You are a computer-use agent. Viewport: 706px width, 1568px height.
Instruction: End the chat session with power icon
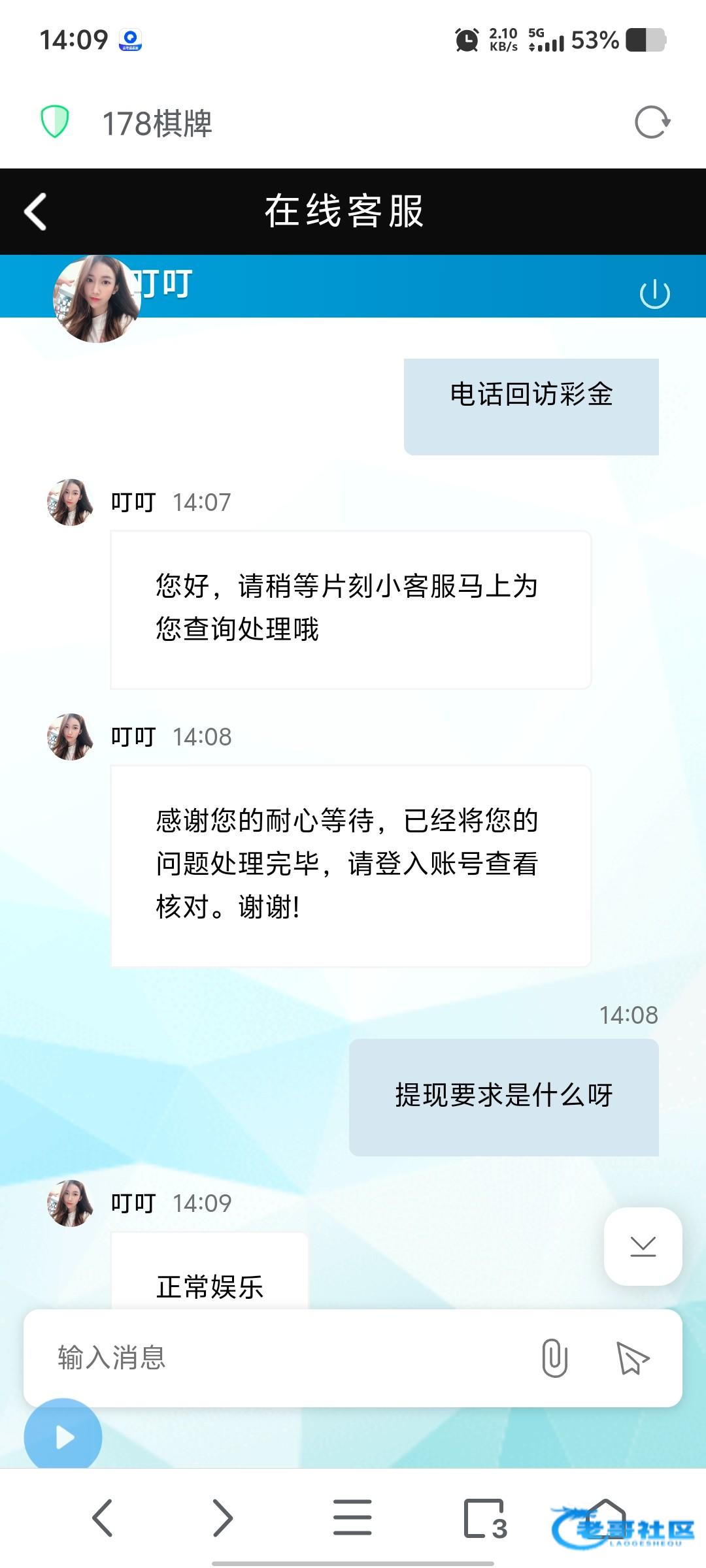pyautogui.click(x=654, y=293)
